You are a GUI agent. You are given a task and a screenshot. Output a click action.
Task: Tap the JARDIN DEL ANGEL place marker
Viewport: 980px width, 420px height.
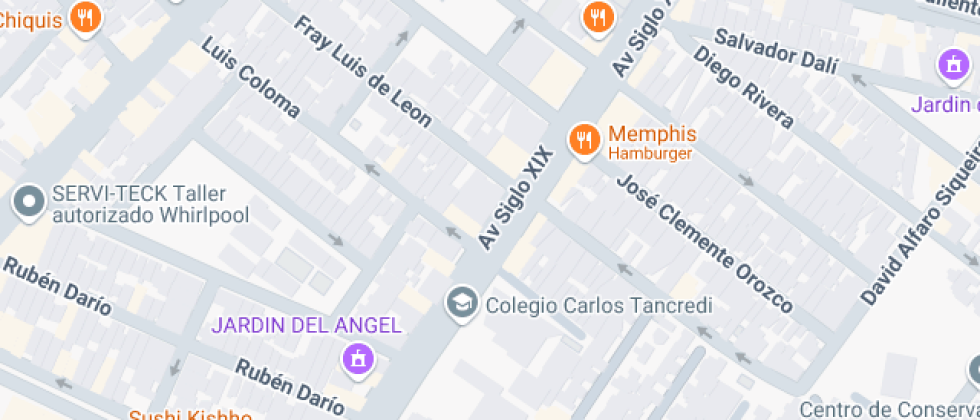pos(357,358)
